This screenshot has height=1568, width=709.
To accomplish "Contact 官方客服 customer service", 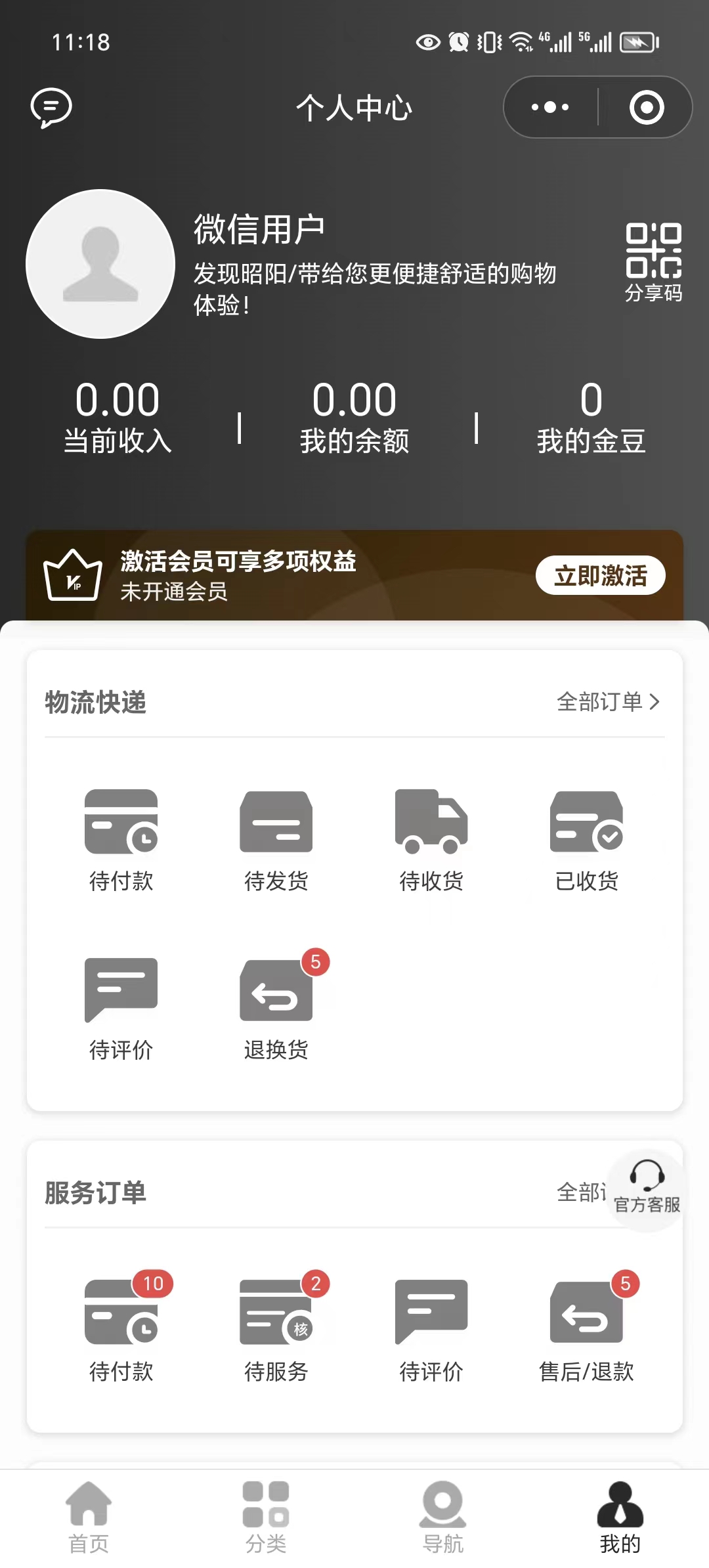I will [646, 1188].
